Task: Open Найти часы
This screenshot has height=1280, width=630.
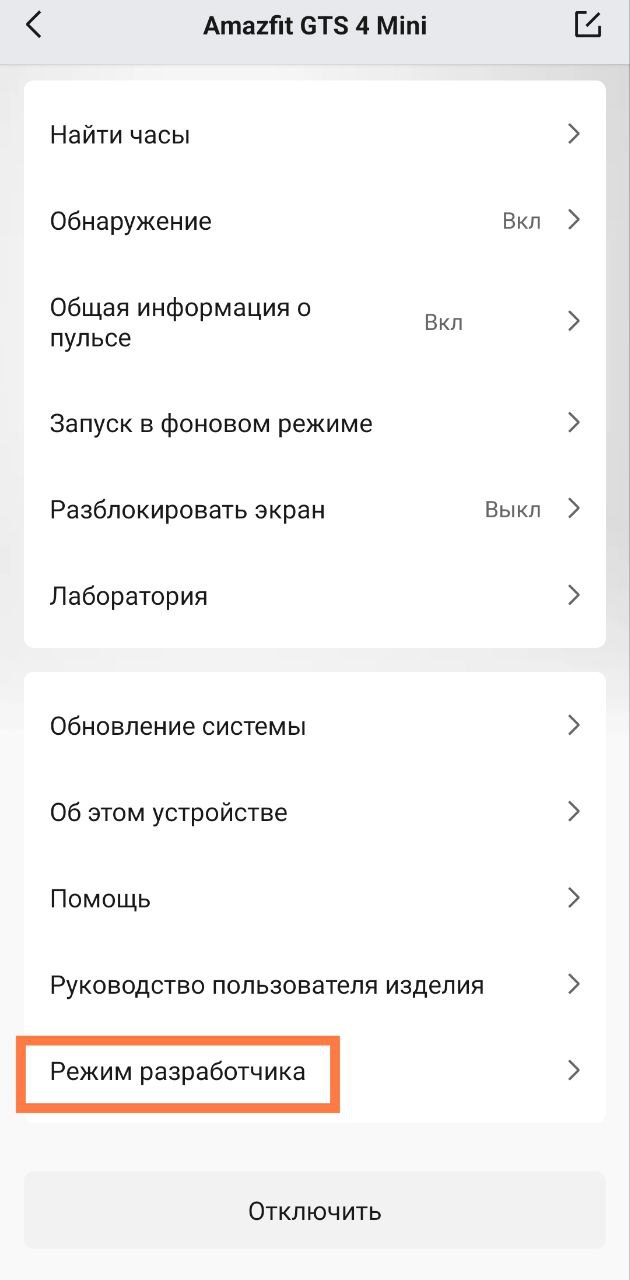Action: coord(315,134)
